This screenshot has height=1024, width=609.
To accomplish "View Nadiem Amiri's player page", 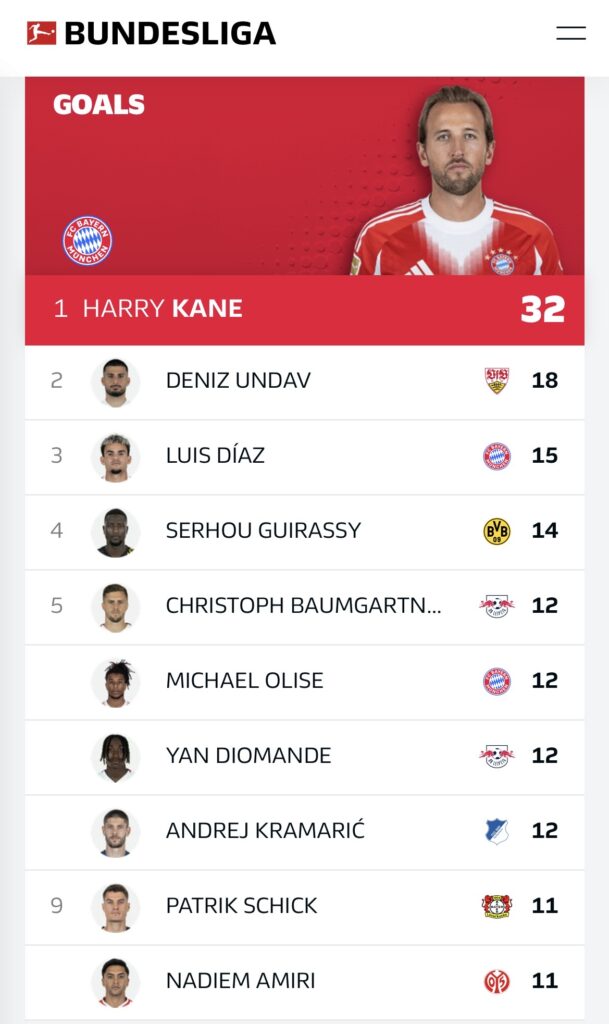I will [x=240, y=981].
